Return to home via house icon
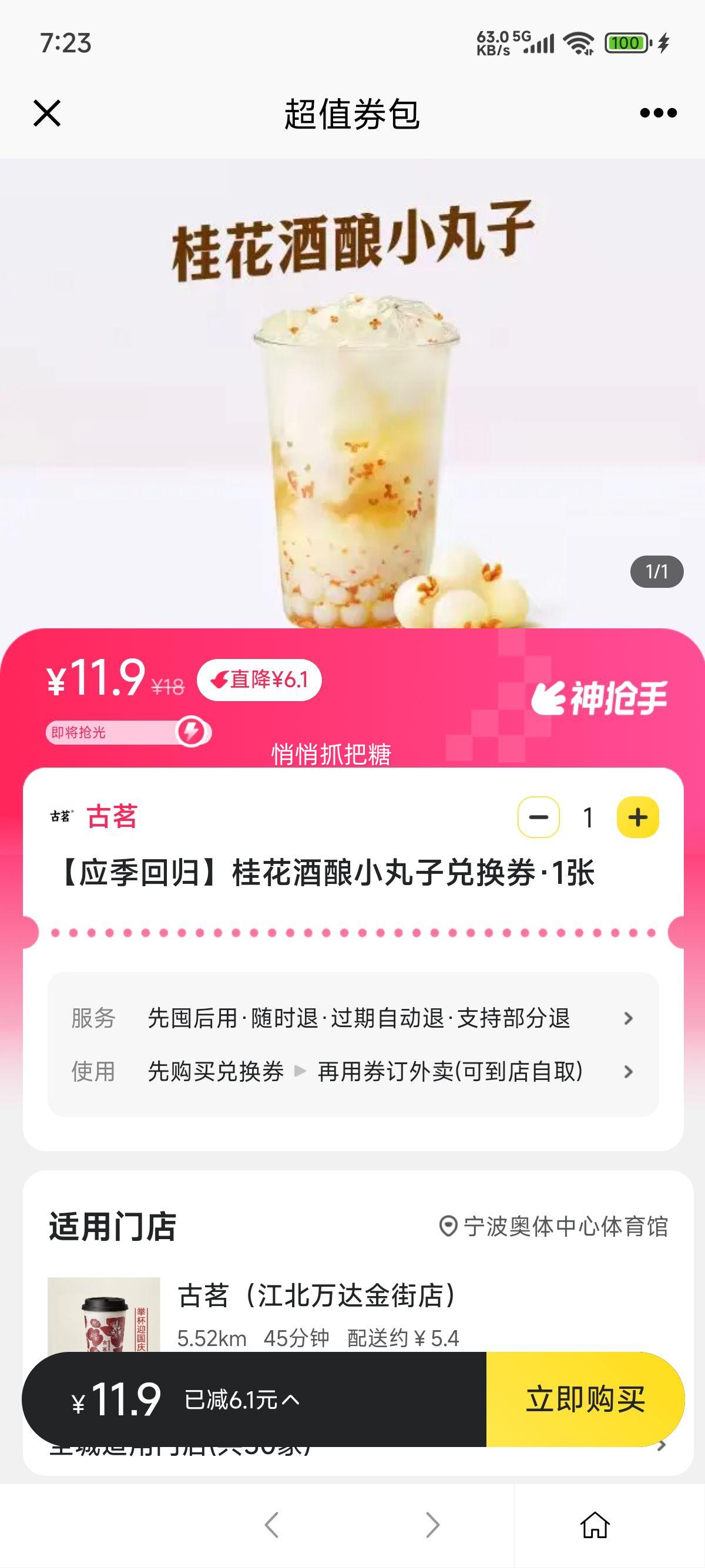 click(x=594, y=1525)
